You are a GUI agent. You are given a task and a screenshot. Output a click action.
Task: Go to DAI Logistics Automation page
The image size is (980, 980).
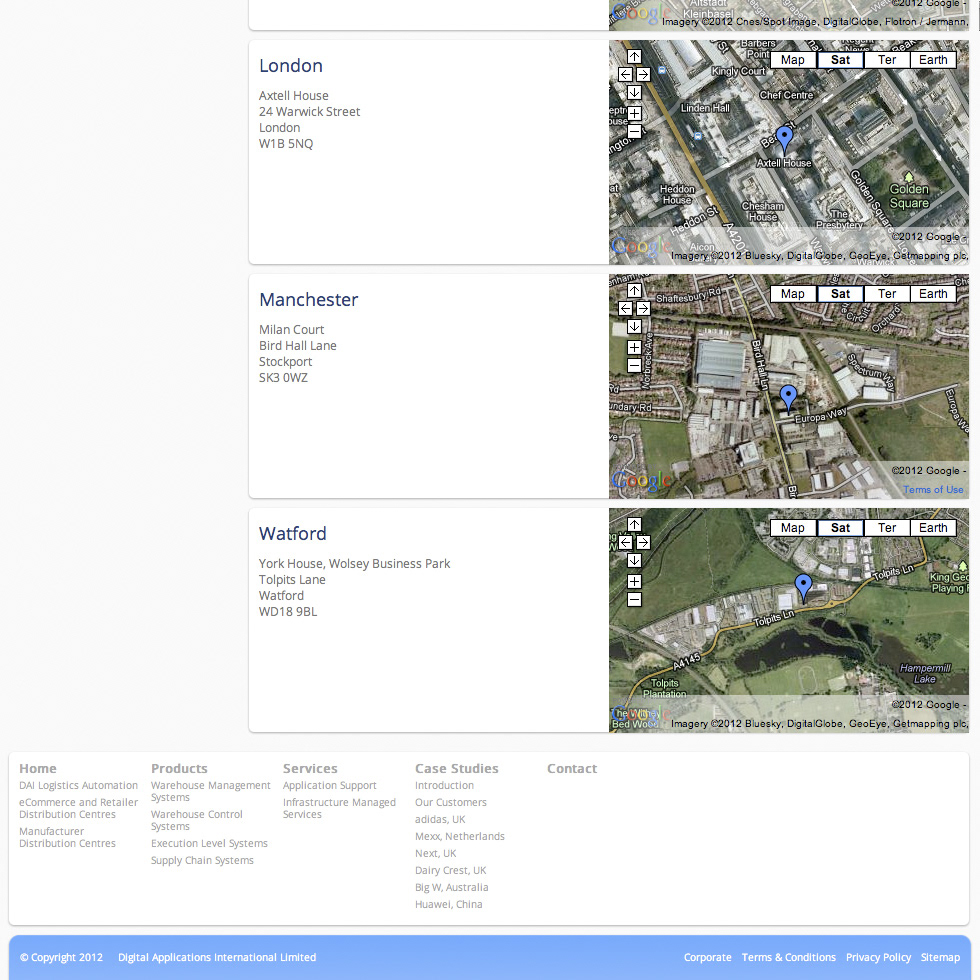78,786
